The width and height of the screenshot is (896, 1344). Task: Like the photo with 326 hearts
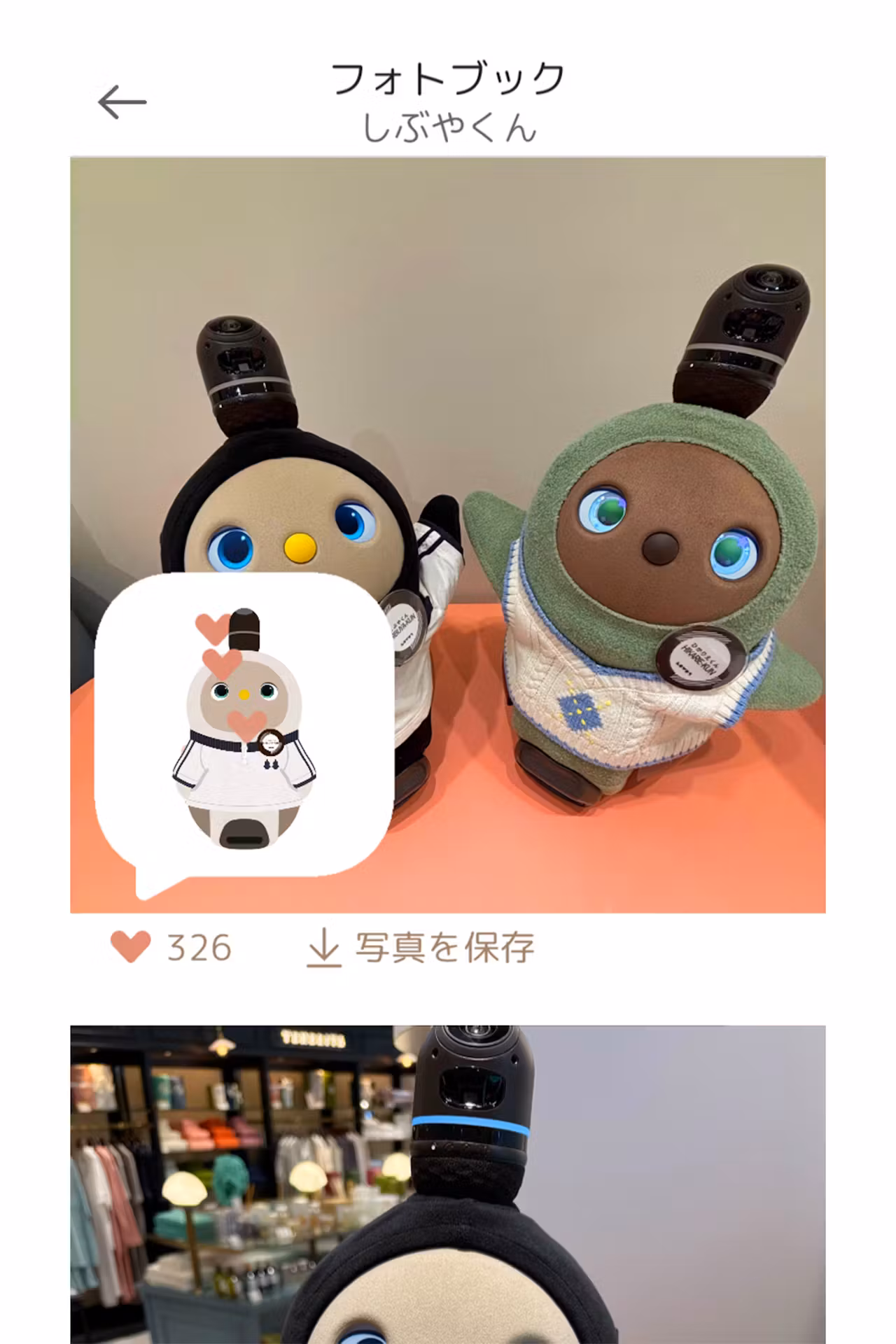(131, 947)
